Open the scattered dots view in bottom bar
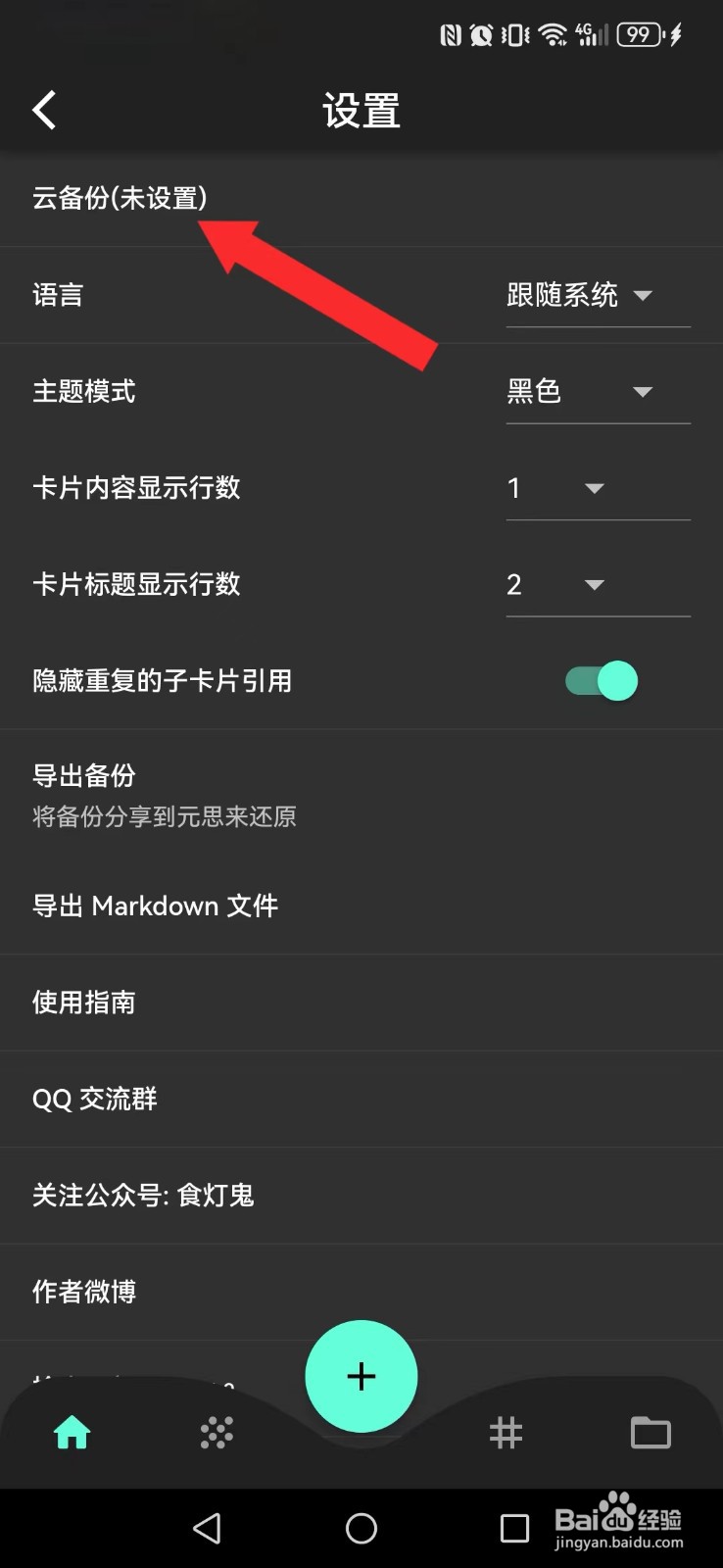 [217, 1433]
